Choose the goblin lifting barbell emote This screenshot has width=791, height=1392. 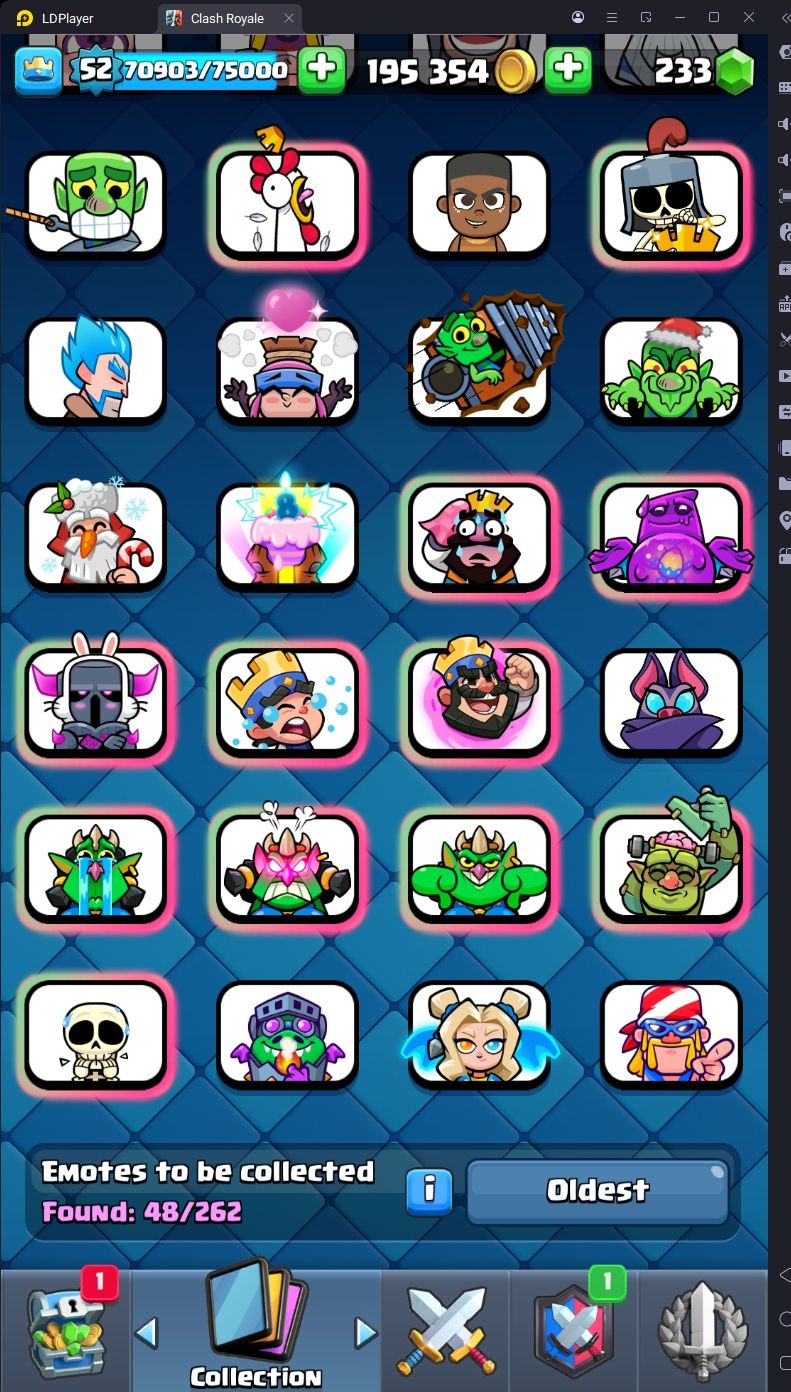[x=671, y=866]
